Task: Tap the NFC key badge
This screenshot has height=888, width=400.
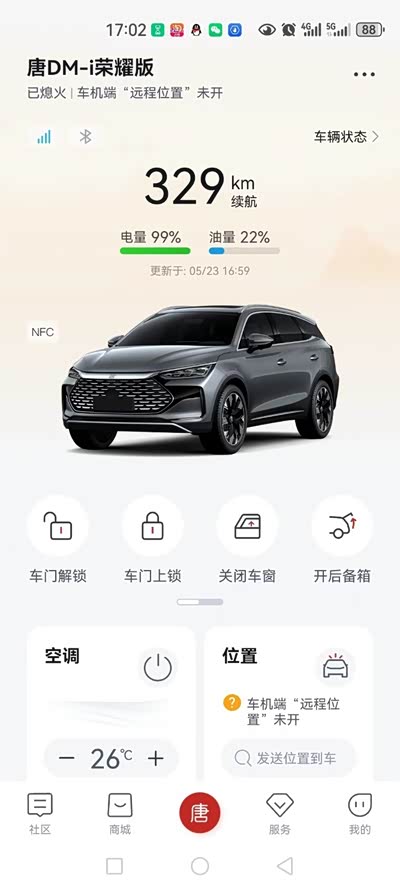Action: tap(43, 332)
